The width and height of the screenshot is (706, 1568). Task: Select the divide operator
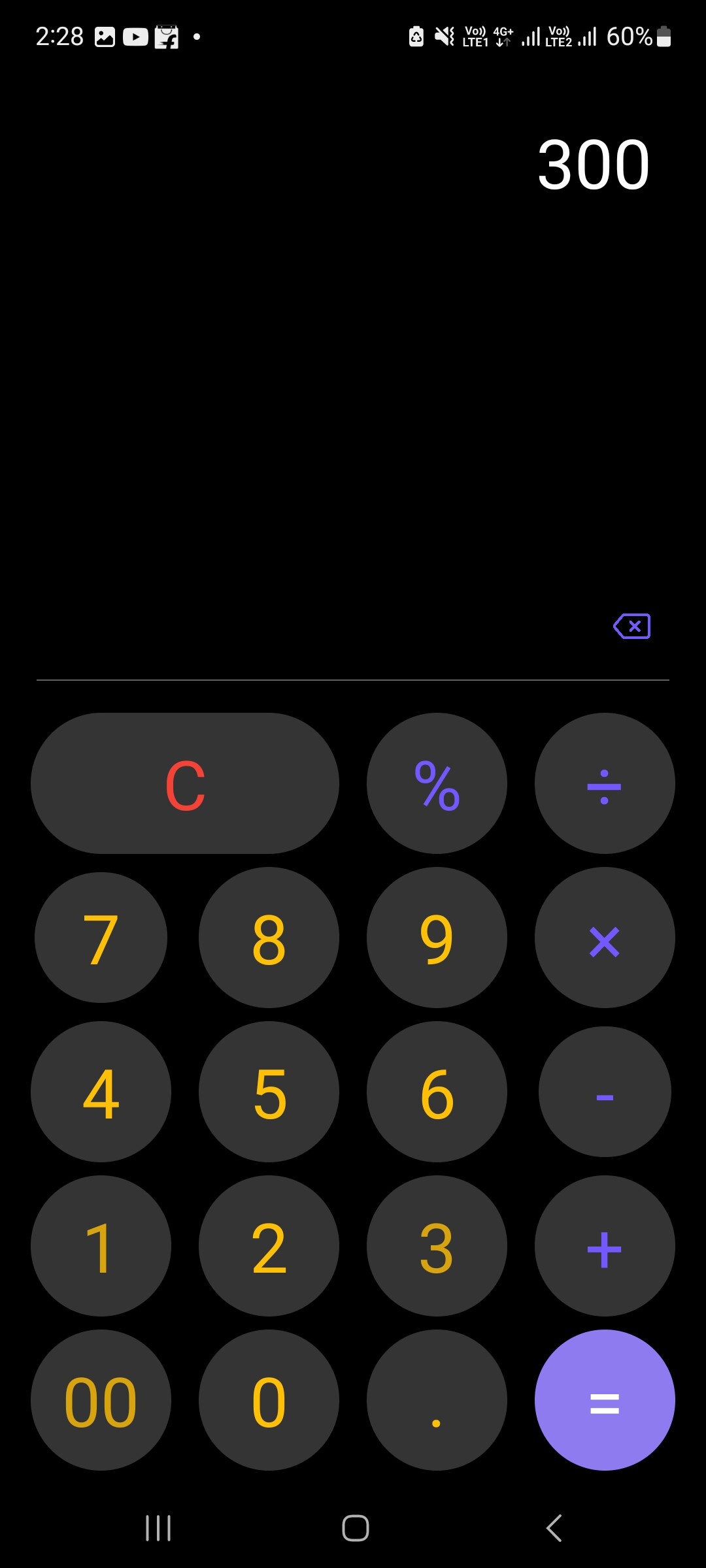coord(605,783)
